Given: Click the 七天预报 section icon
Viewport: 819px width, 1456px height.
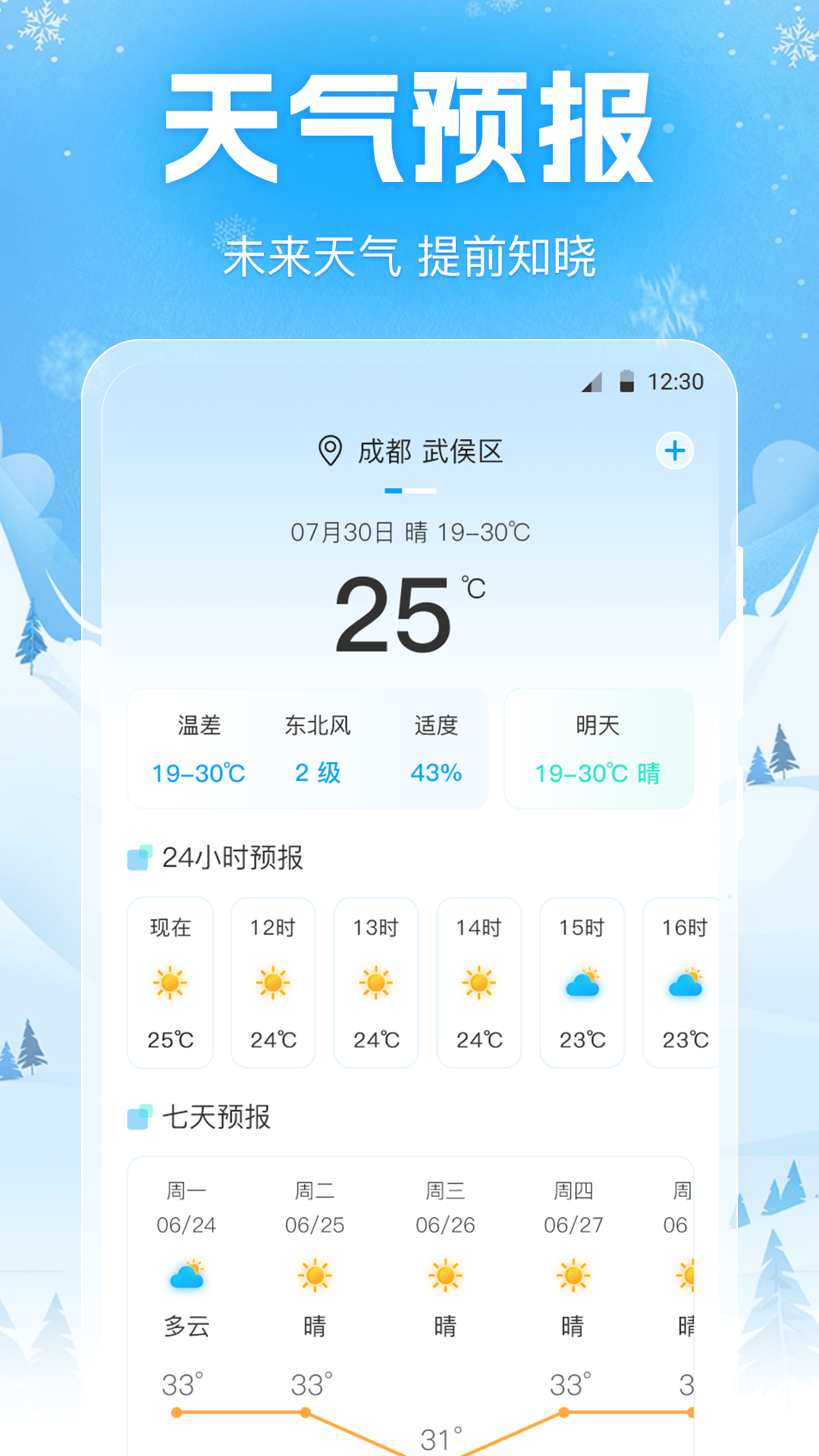Looking at the screenshot, I should tap(140, 1116).
